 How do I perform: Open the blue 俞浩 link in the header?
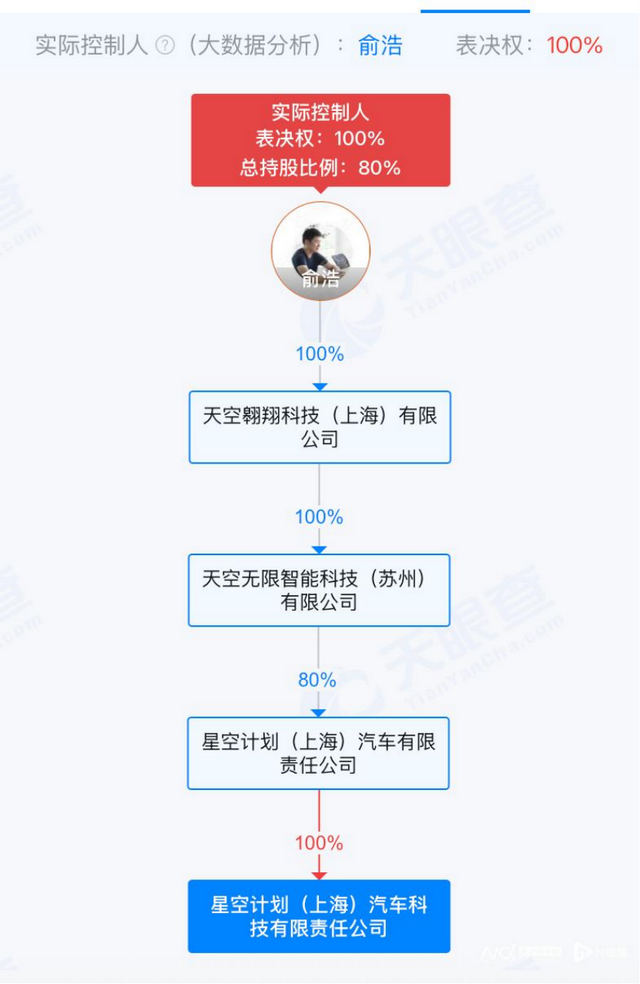(380, 46)
